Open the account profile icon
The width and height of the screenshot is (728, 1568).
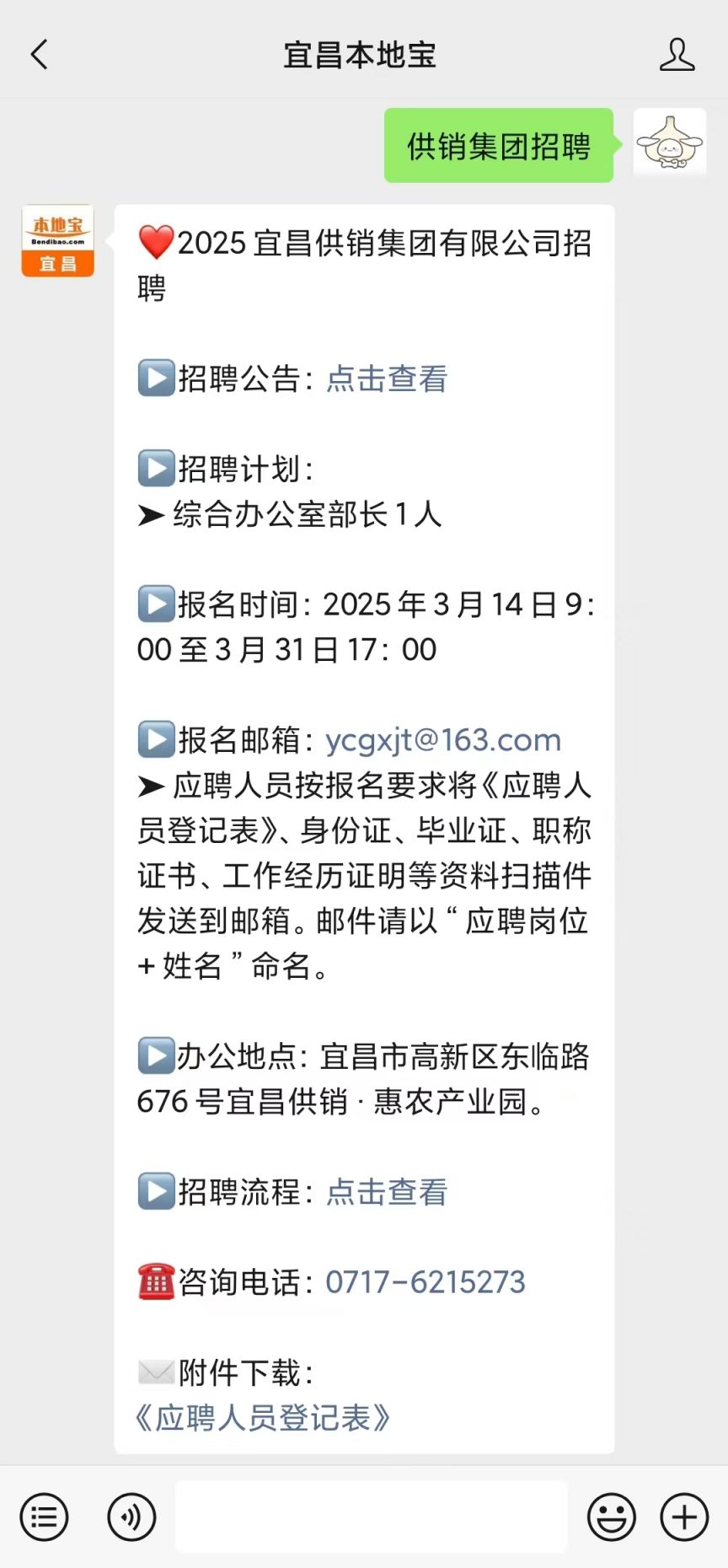point(677,55)
